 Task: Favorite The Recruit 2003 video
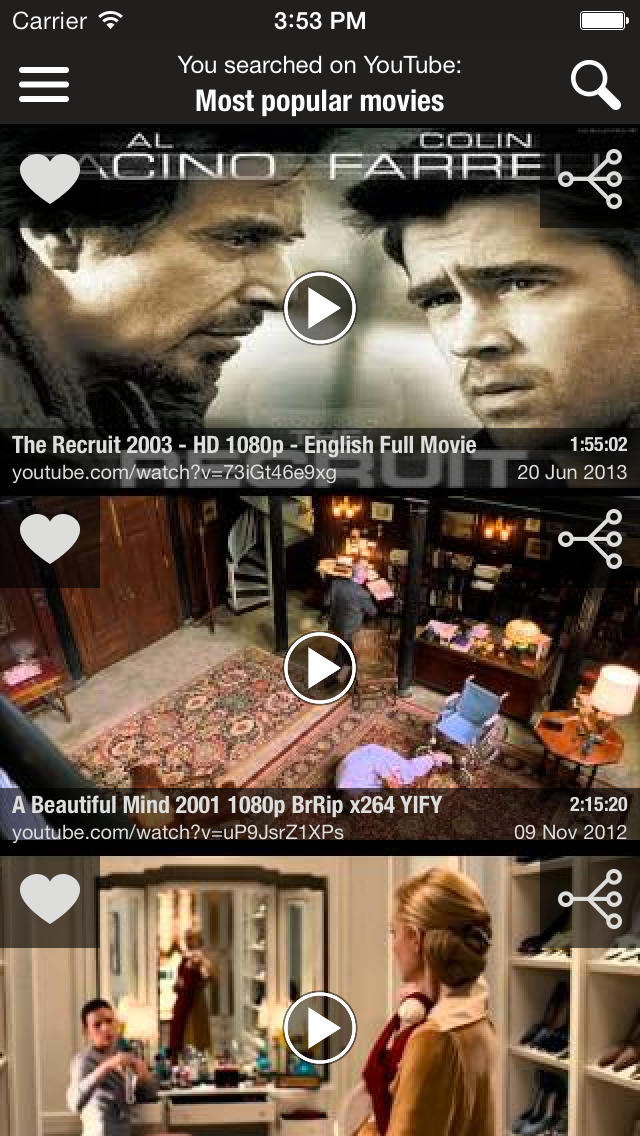tap(50, 180)
